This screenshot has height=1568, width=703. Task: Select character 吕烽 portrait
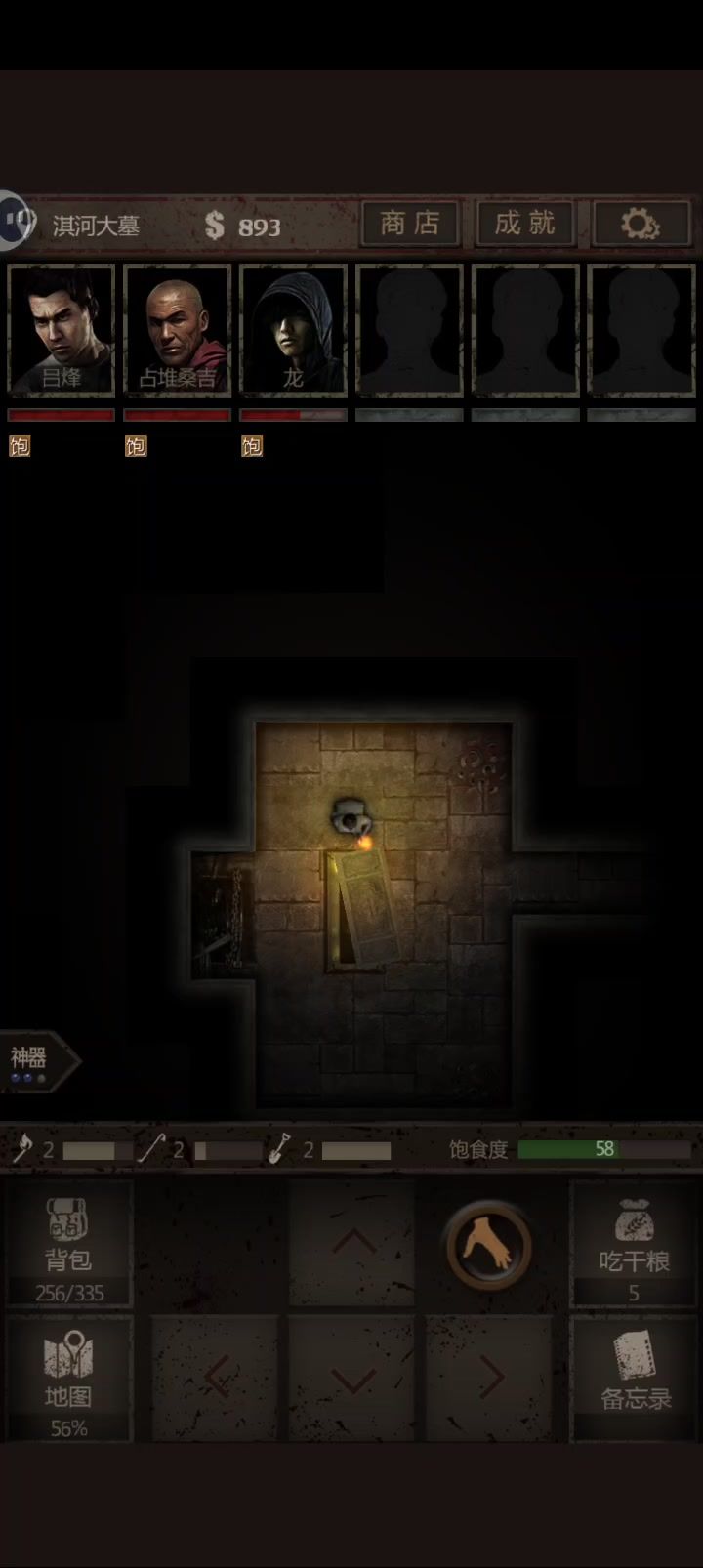tap(61, 330)
